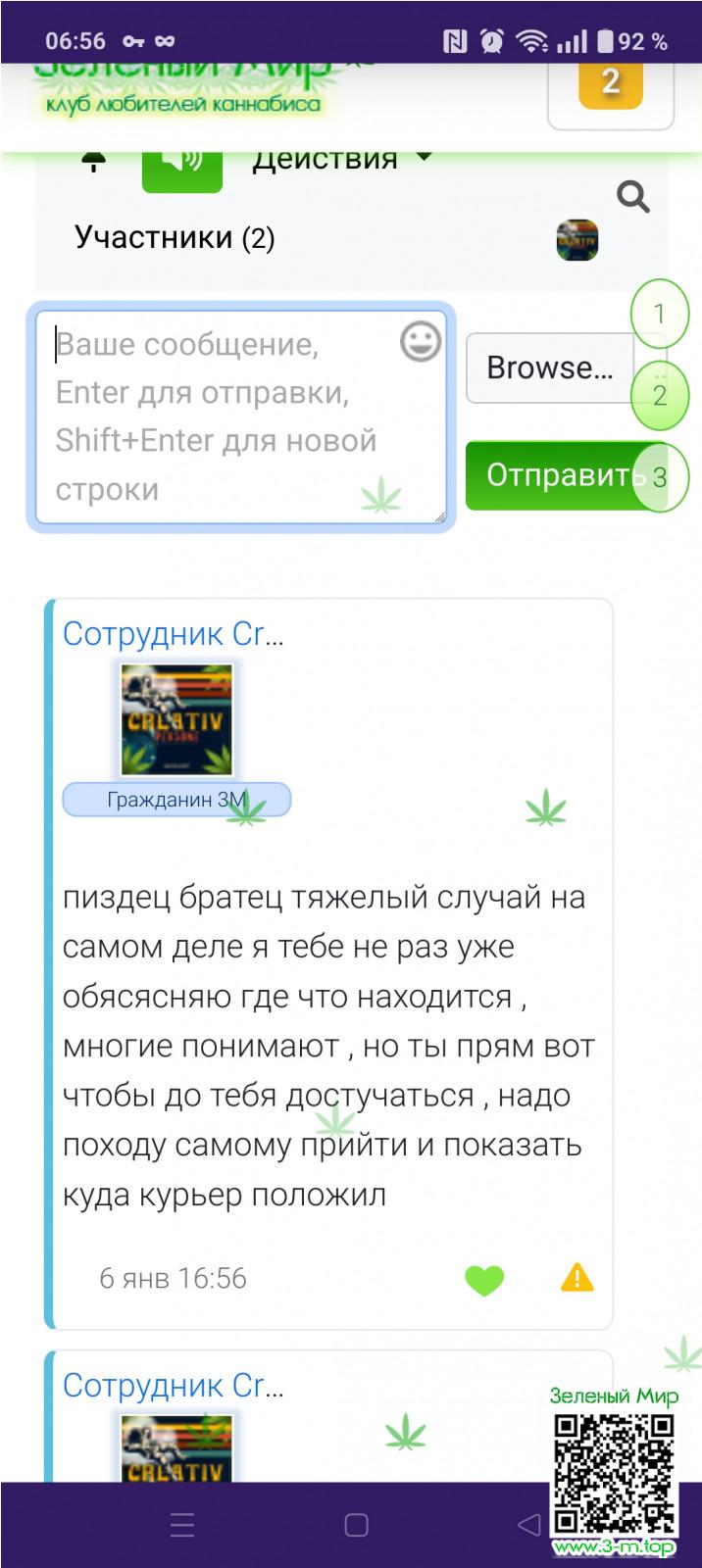
Task: Open the emoji picker smiley
Action: click(x=421, y=341)
